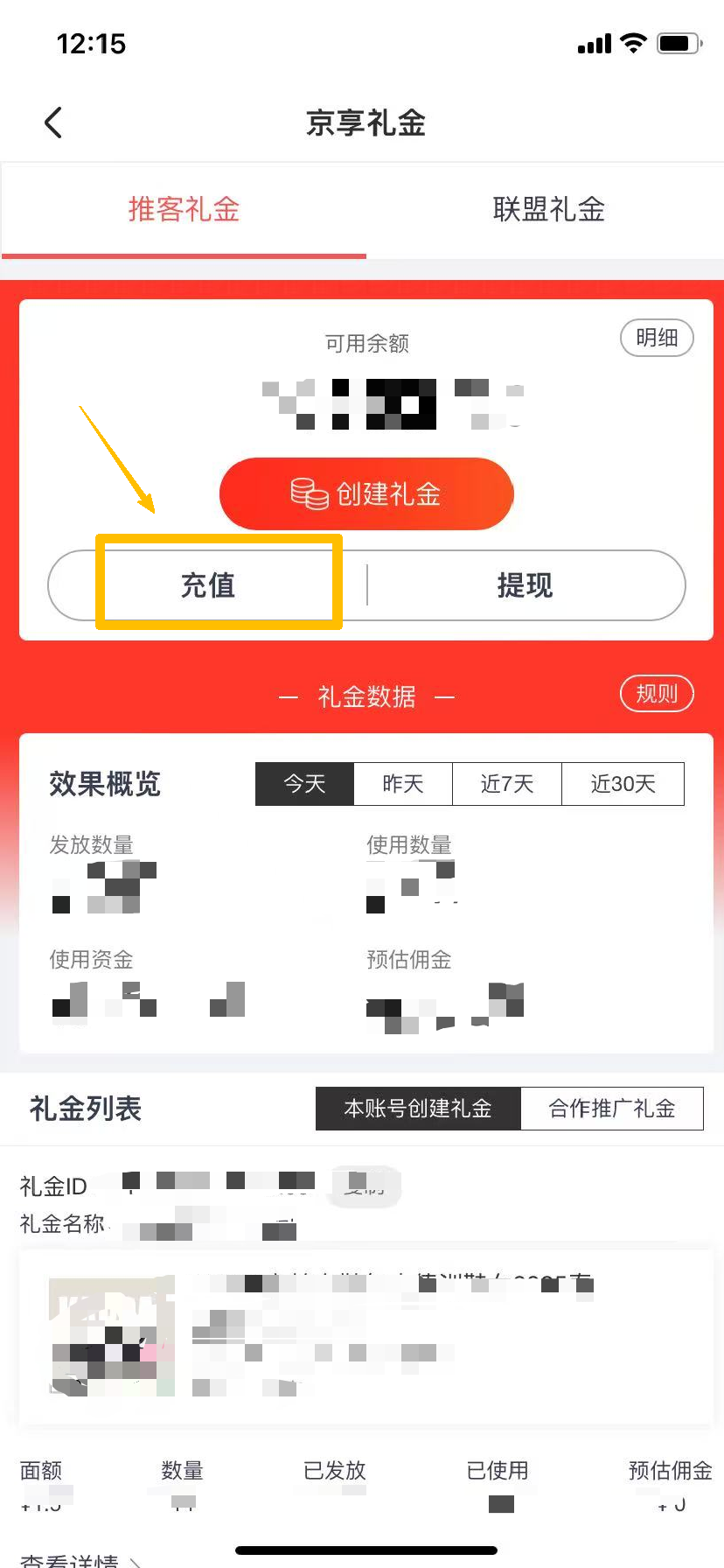Go back from 京享礼金 page

[x=53, y=122]
